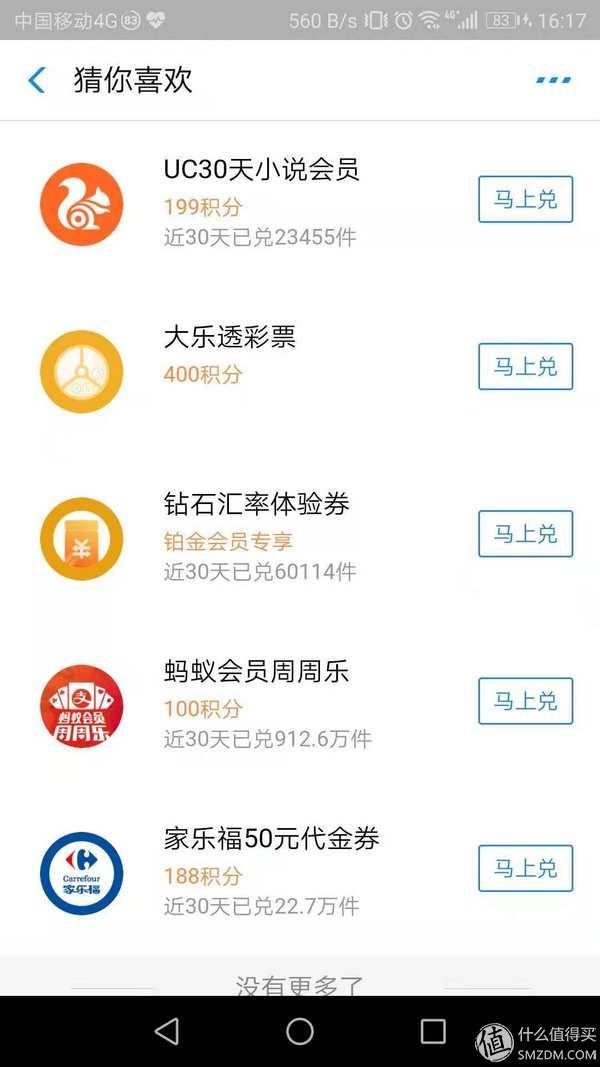The width and height of the screenshot is (600, 1067).
Task: Tap the system home button
Action: click(x=300, y=1032)
